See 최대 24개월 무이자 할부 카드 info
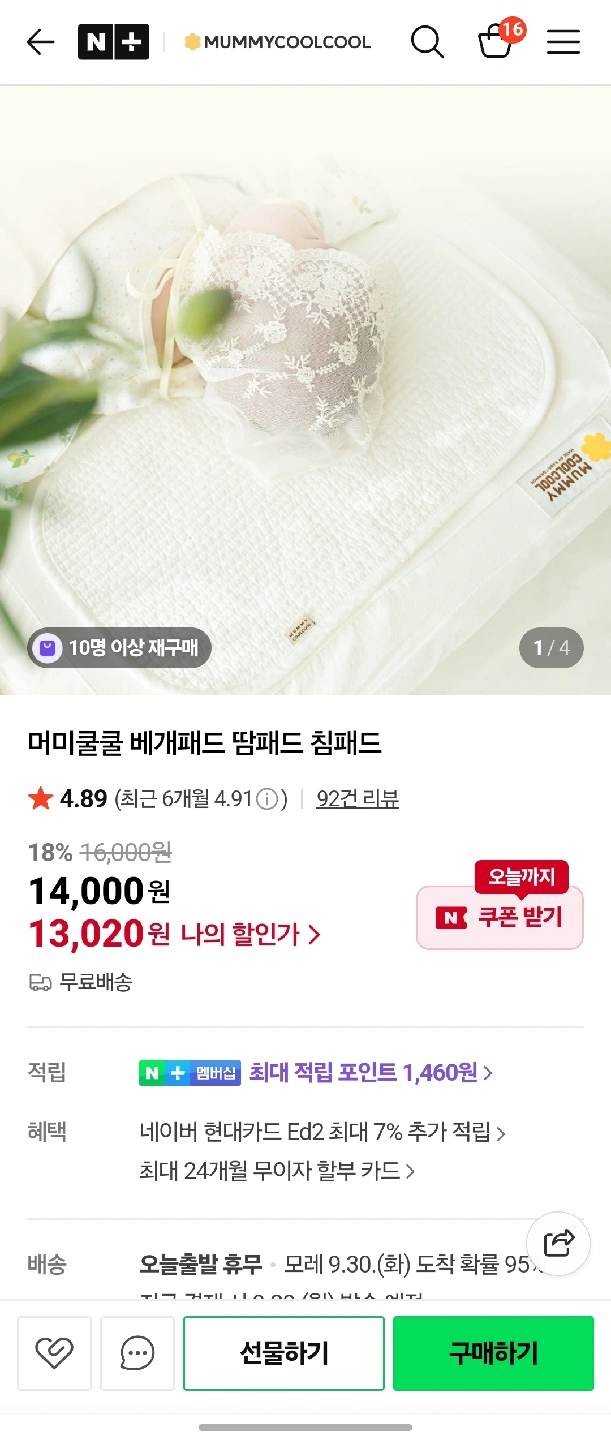The width and height of the screenshot is (611, 1440). point(277,1170)
